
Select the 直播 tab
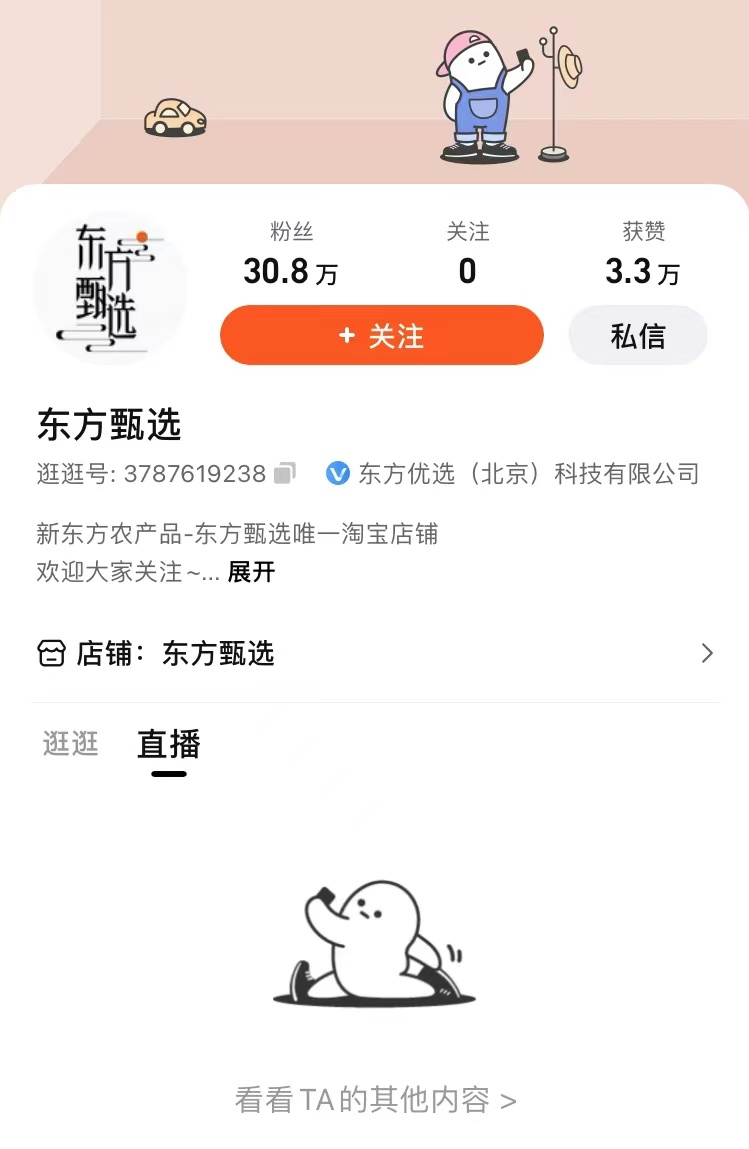pyautogui.click(x=169, y=745)
